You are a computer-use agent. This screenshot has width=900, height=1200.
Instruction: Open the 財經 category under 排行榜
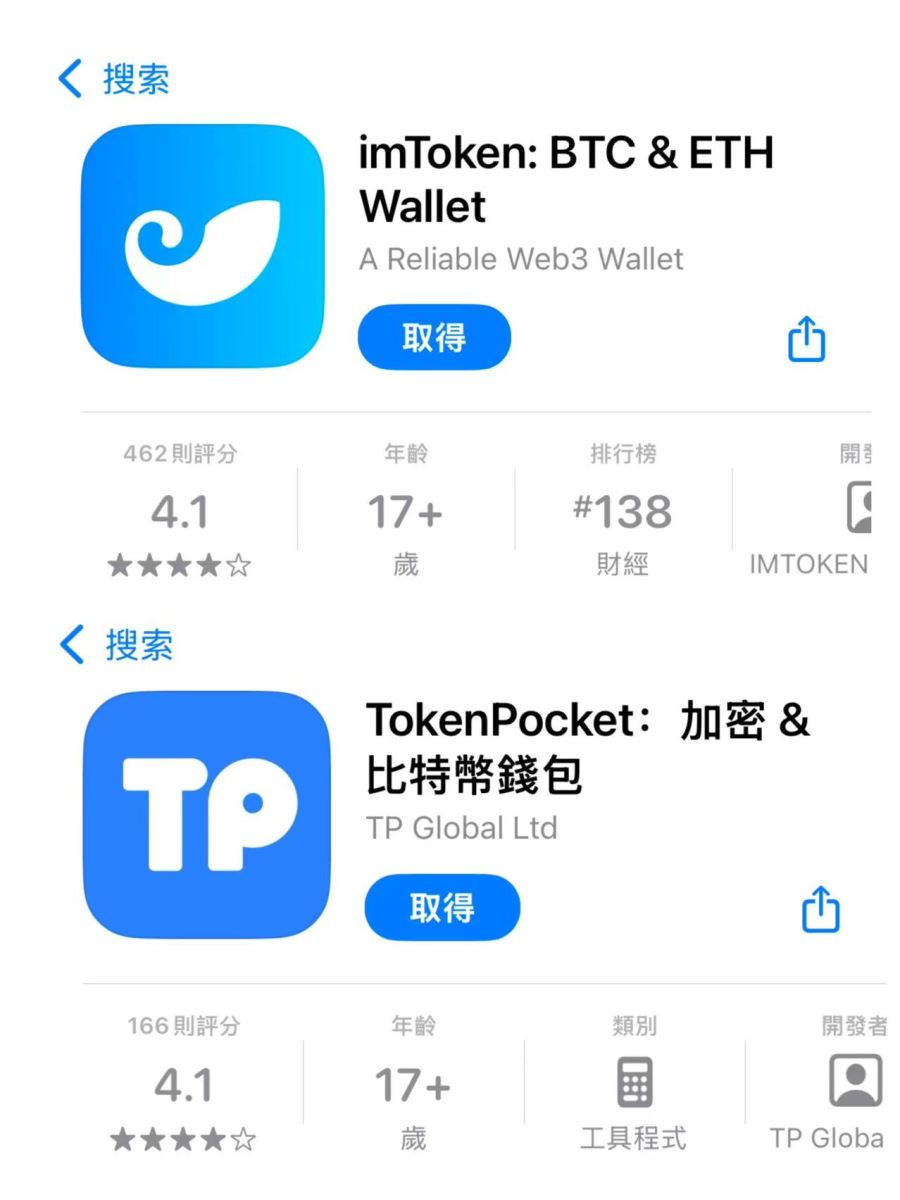tap(621, 564)
